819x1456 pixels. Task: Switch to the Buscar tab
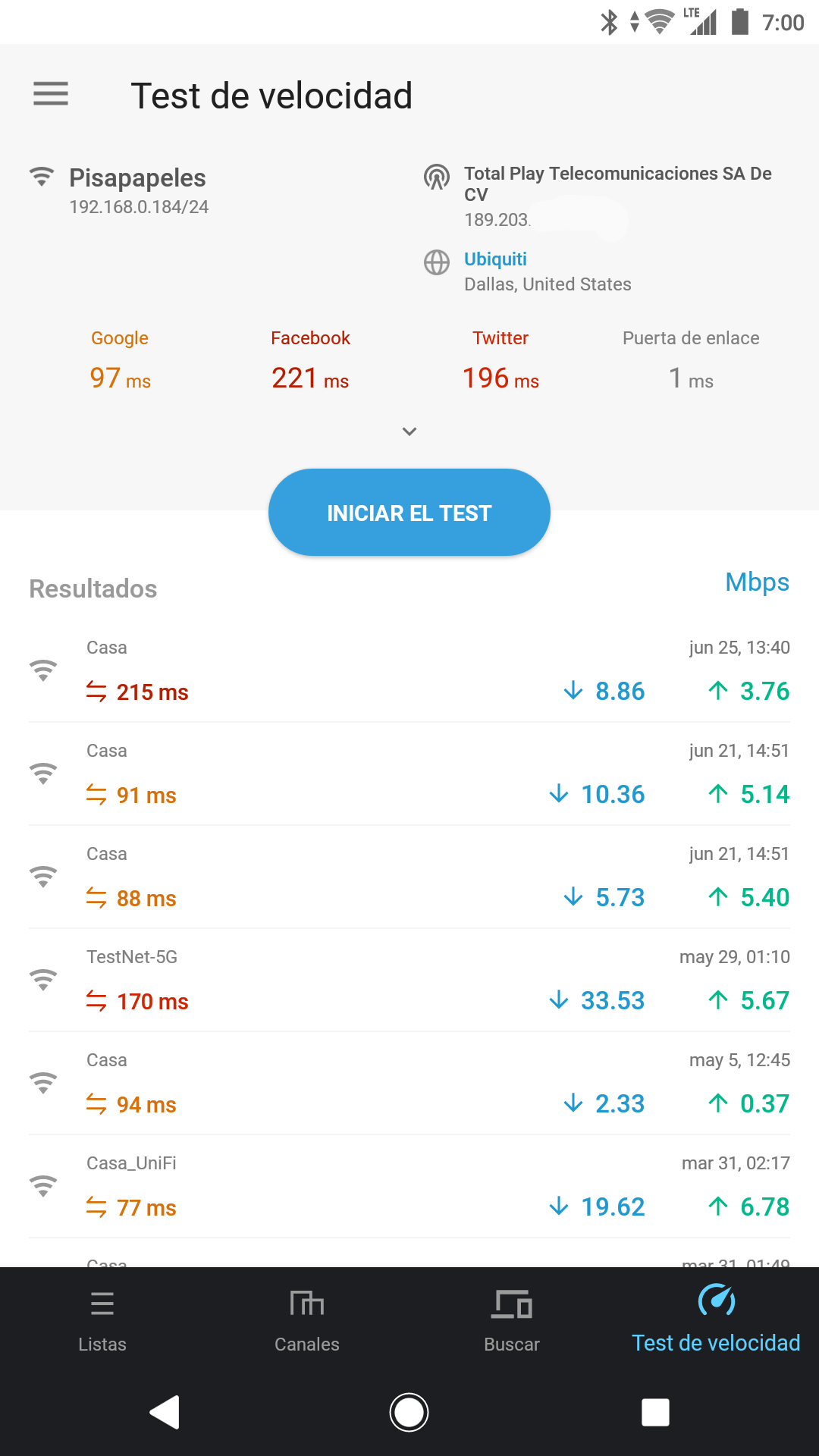[x=512, y=1321]
